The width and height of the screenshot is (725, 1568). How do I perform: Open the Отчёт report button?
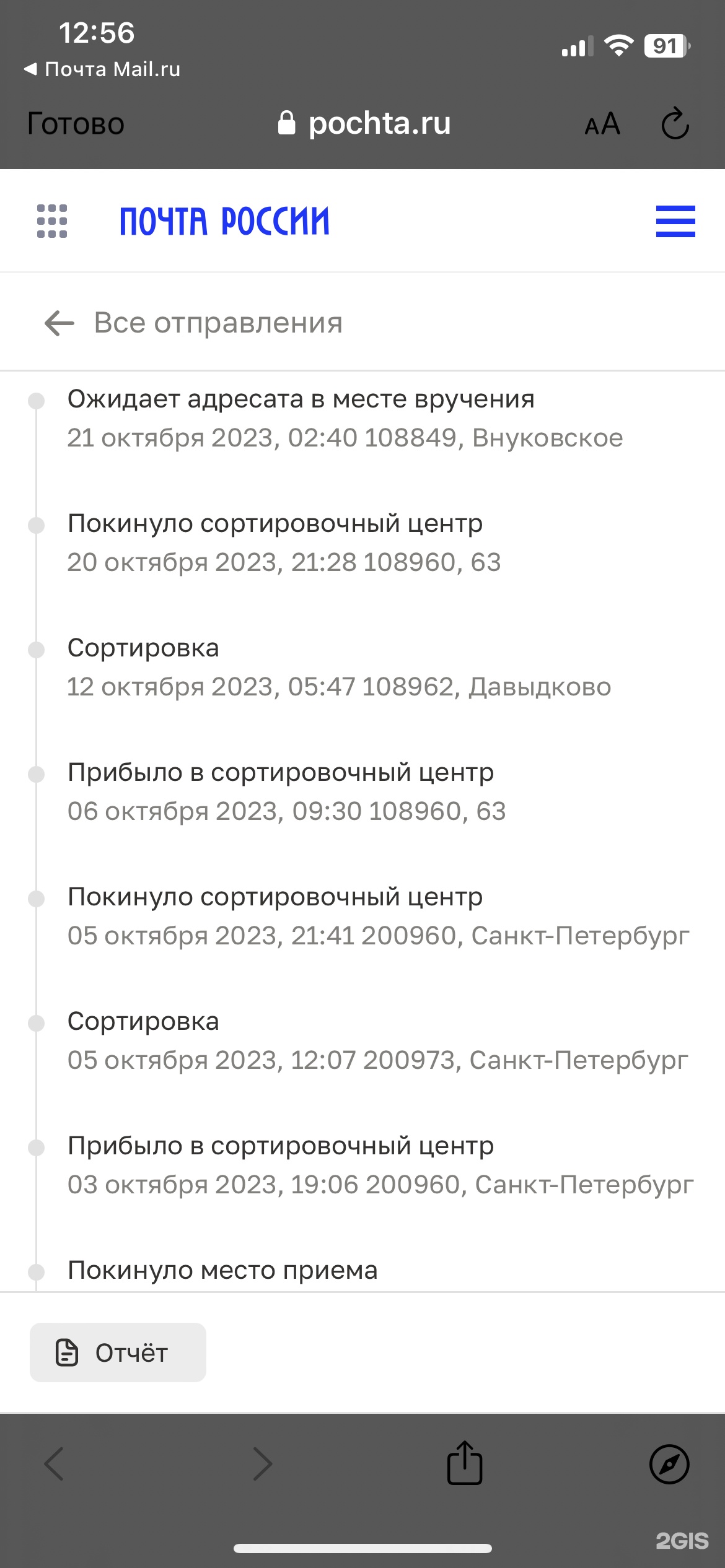click(118, 1352)
